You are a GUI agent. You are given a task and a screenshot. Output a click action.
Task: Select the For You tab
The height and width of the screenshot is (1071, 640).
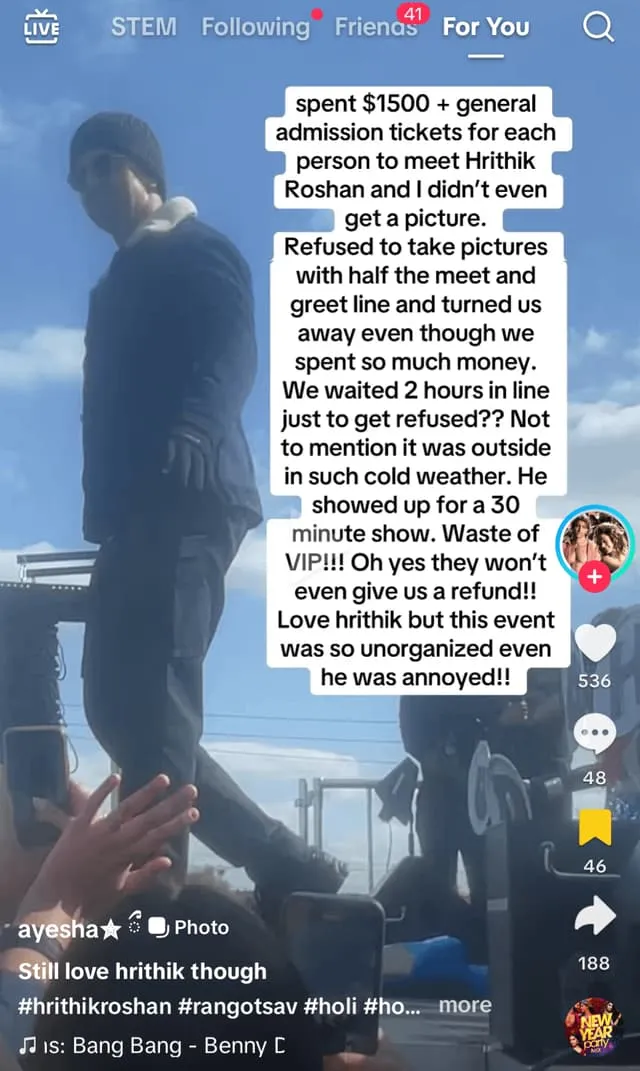point(486,27)
